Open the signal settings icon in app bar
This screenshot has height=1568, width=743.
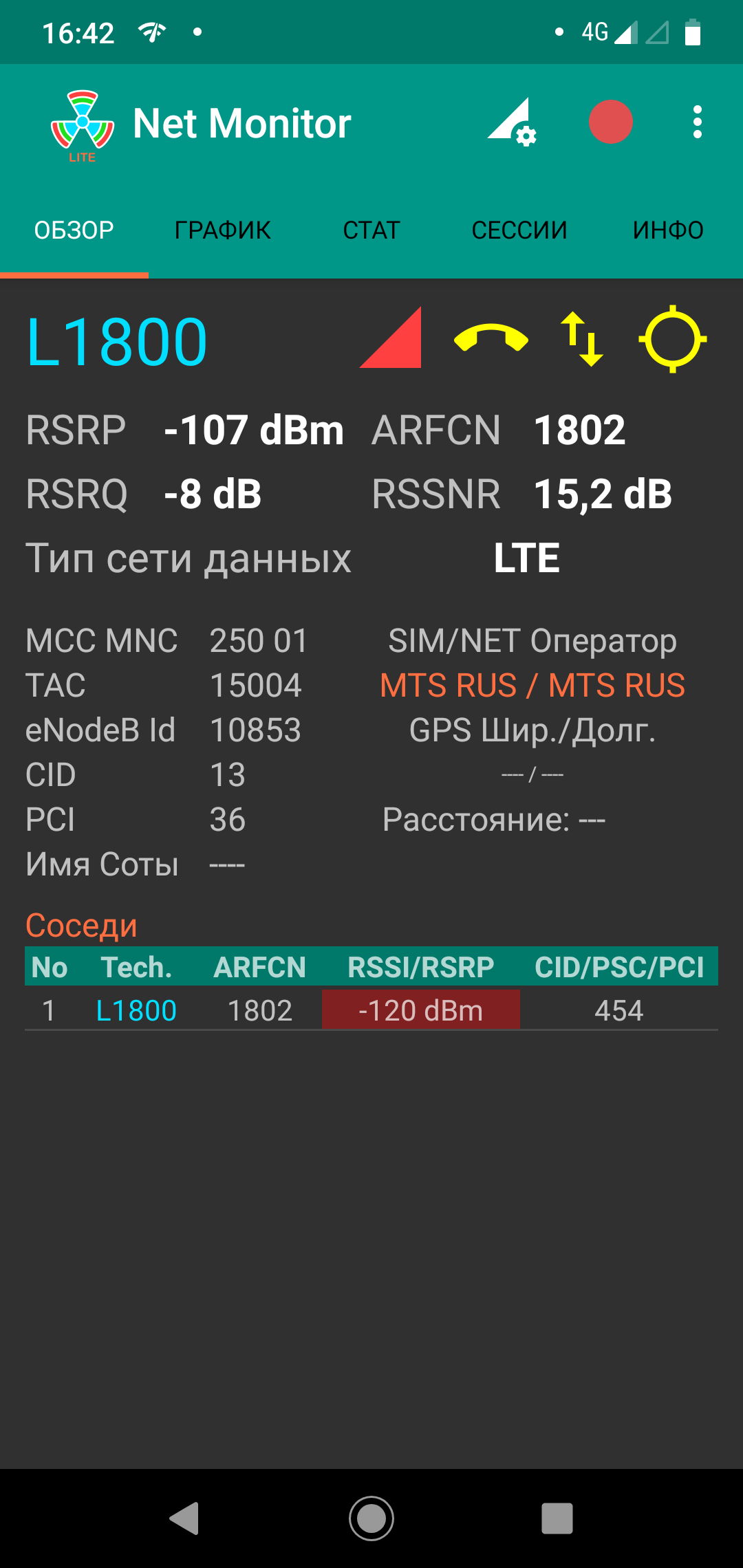point(512,122)
